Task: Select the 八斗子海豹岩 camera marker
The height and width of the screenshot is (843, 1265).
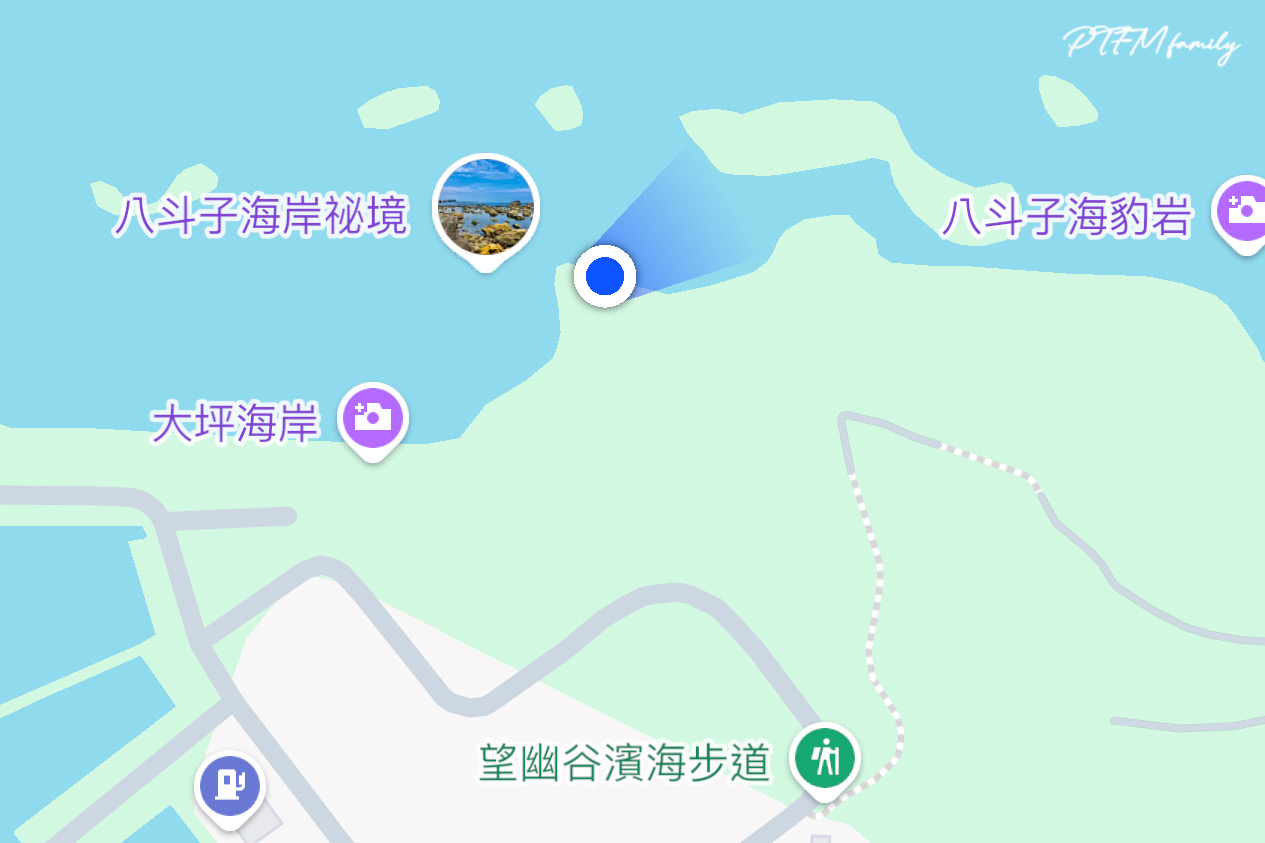Action: (x=1243, y=211)
